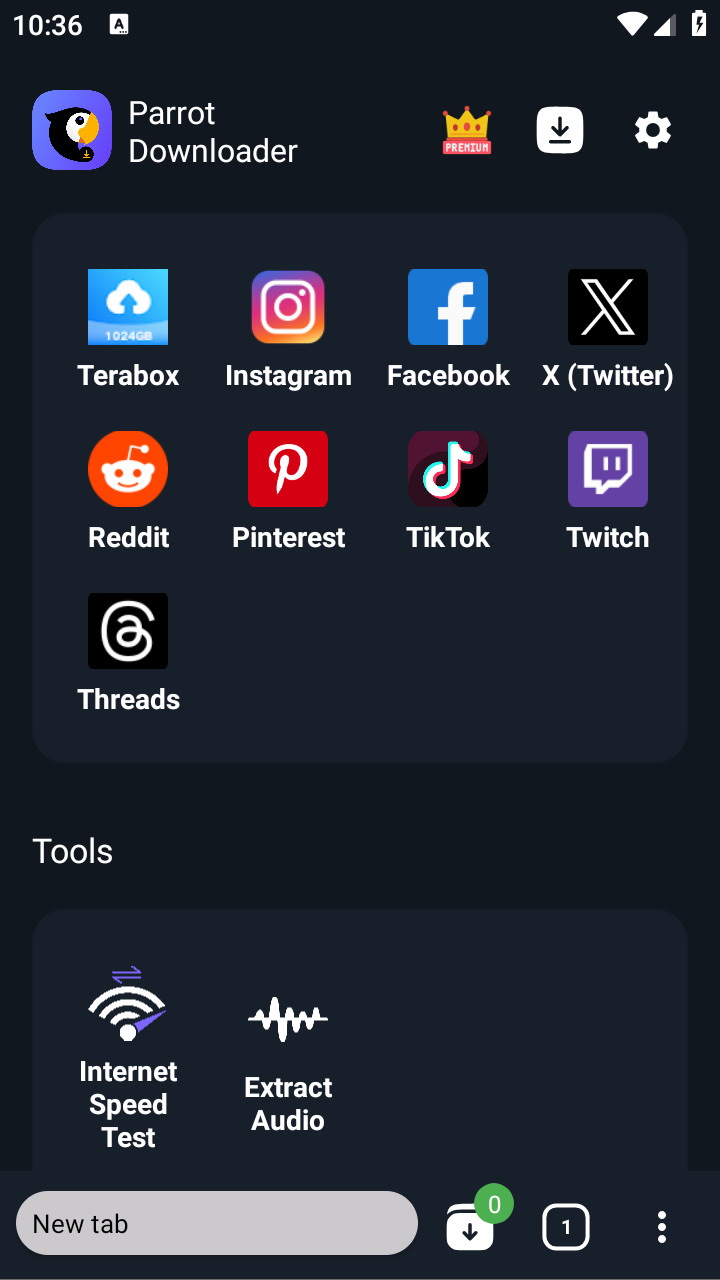Open the three-dot overflow menu
Image resolution: width=720 pixels, height=1280 pixels.
point(661,1227)
